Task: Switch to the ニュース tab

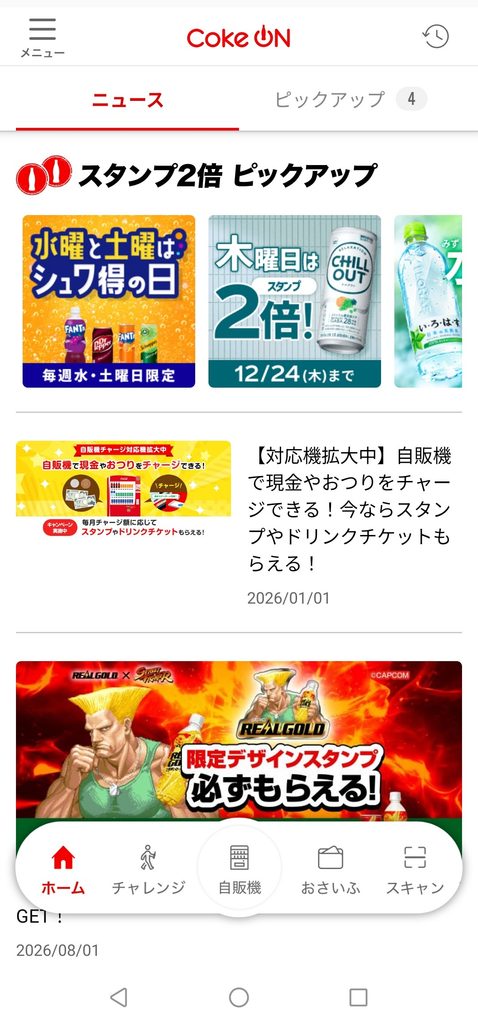Action: 127,100
